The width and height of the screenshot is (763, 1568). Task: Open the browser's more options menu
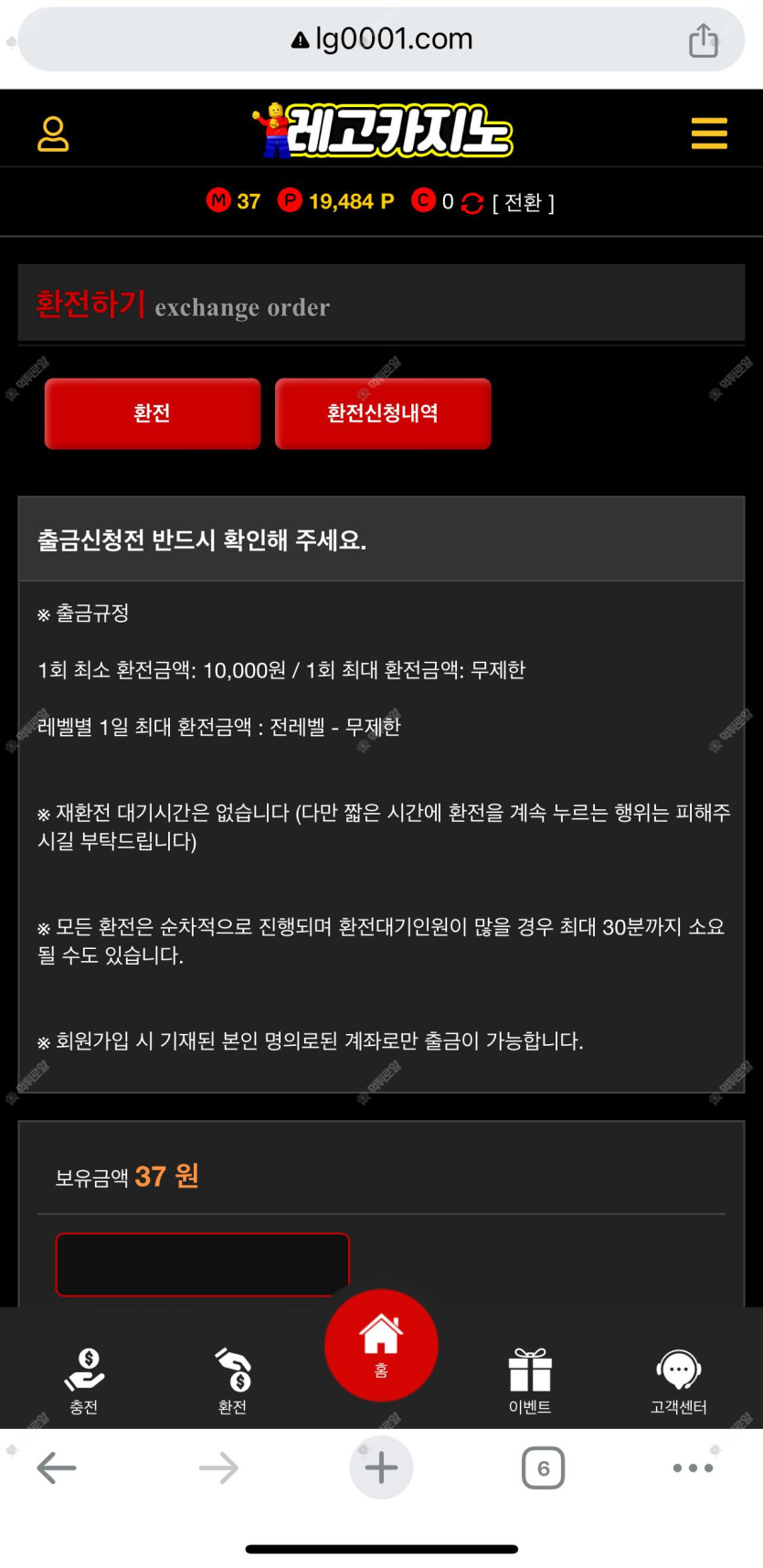(x=693, y=1468)
